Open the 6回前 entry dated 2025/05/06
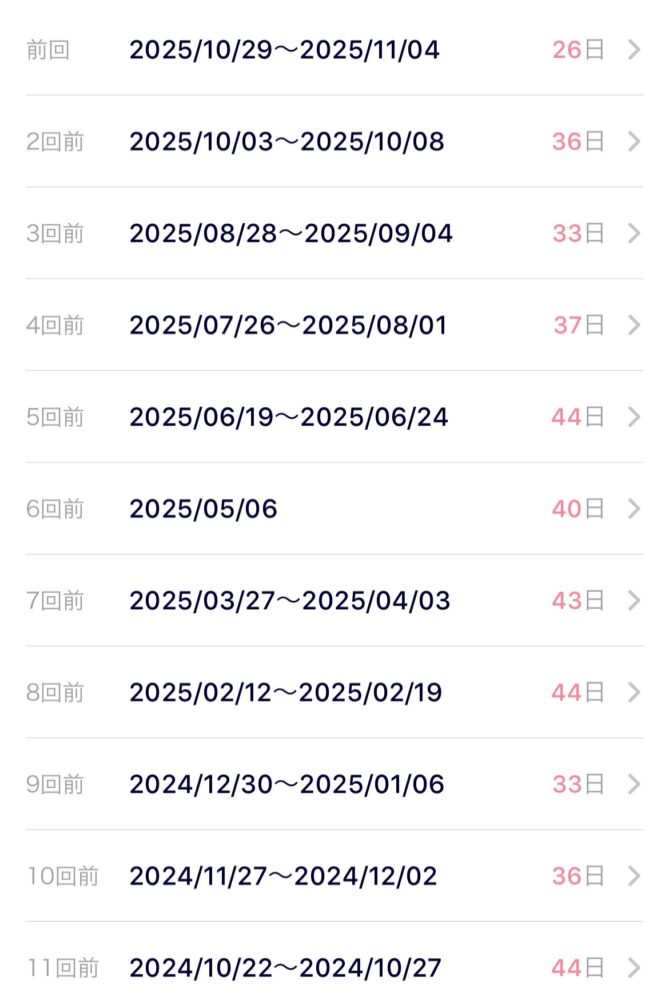Screen dimensions: 669x1000 (334, 509)
